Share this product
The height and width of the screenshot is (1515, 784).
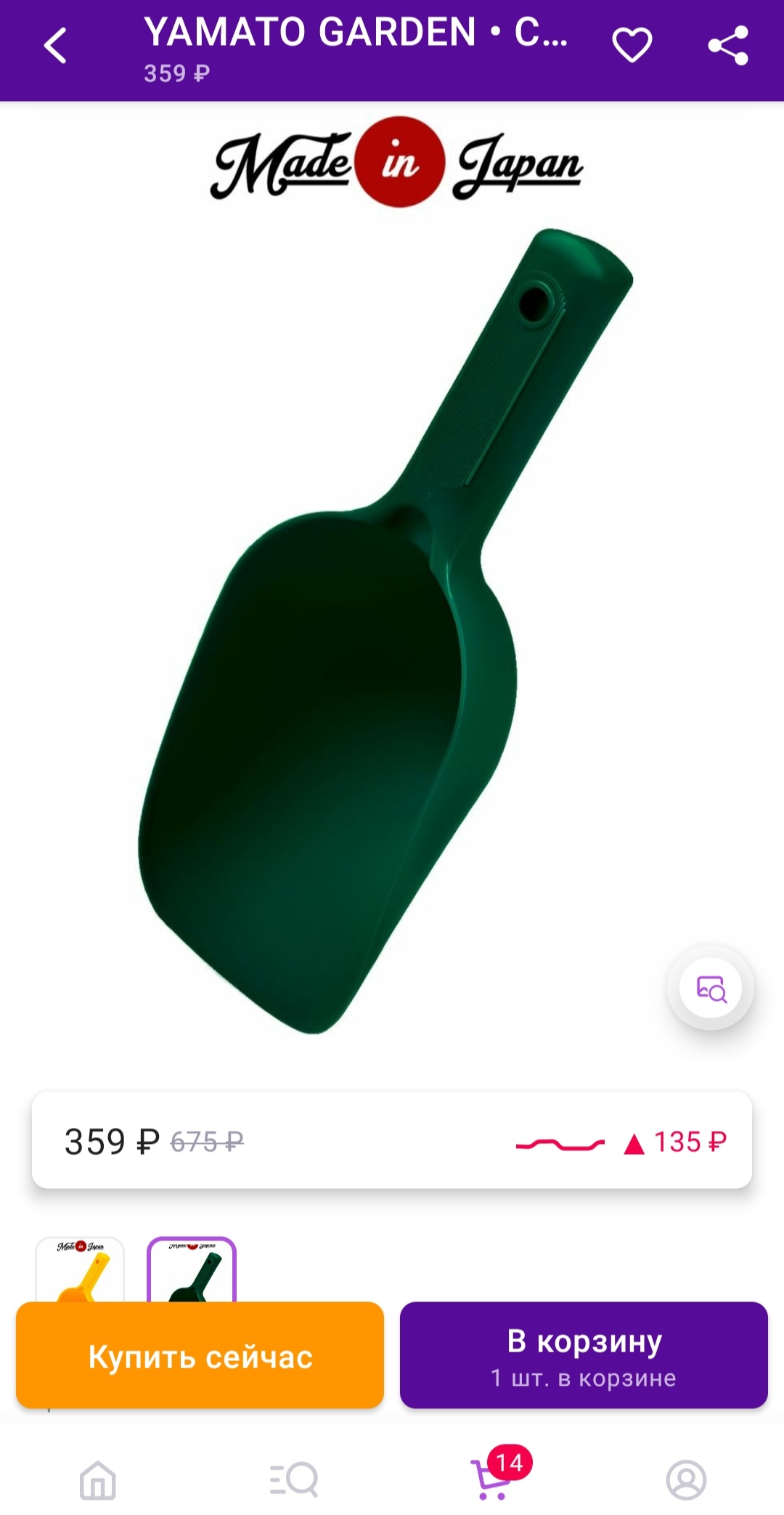[x=728, y=46]
